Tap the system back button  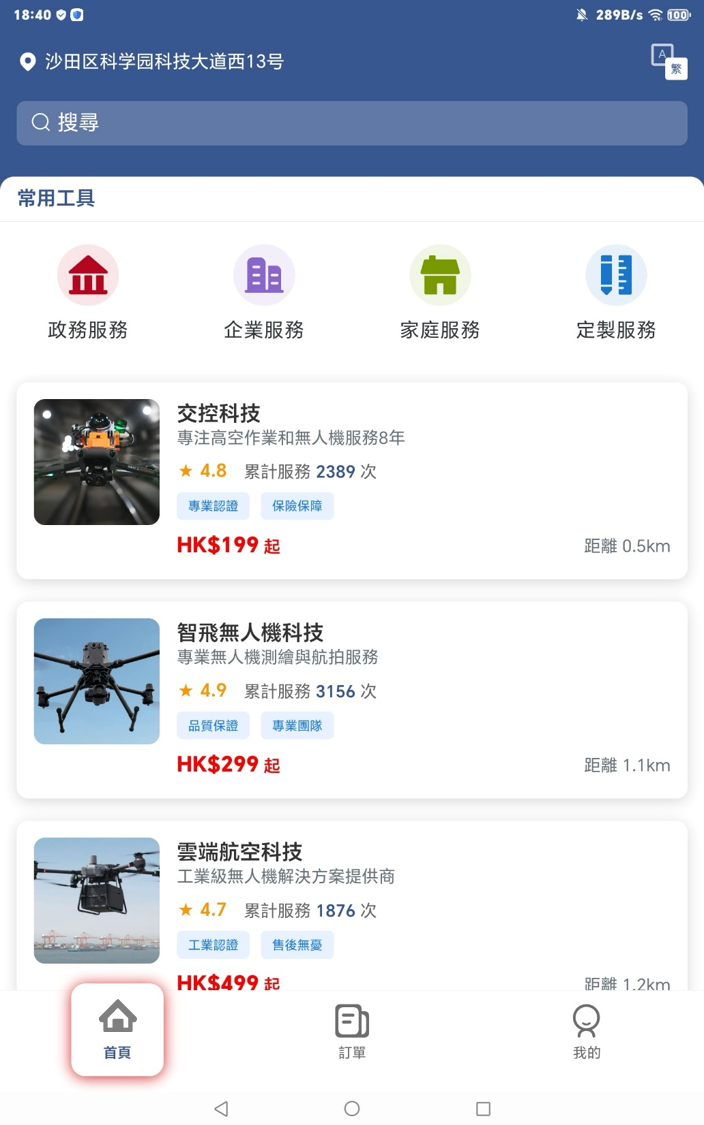tap(221, 1108)
